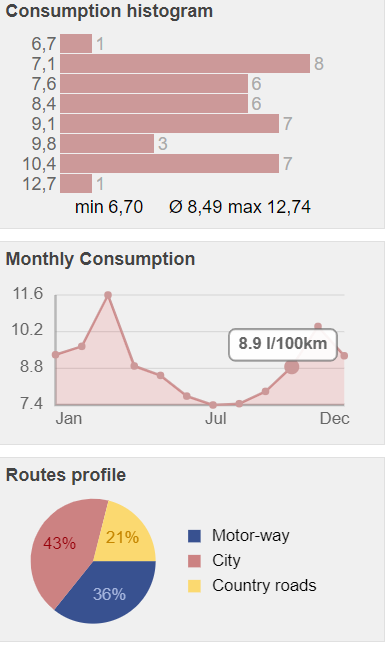
Task: Tap the December point on Monthly Consumption
Action: 344,356
